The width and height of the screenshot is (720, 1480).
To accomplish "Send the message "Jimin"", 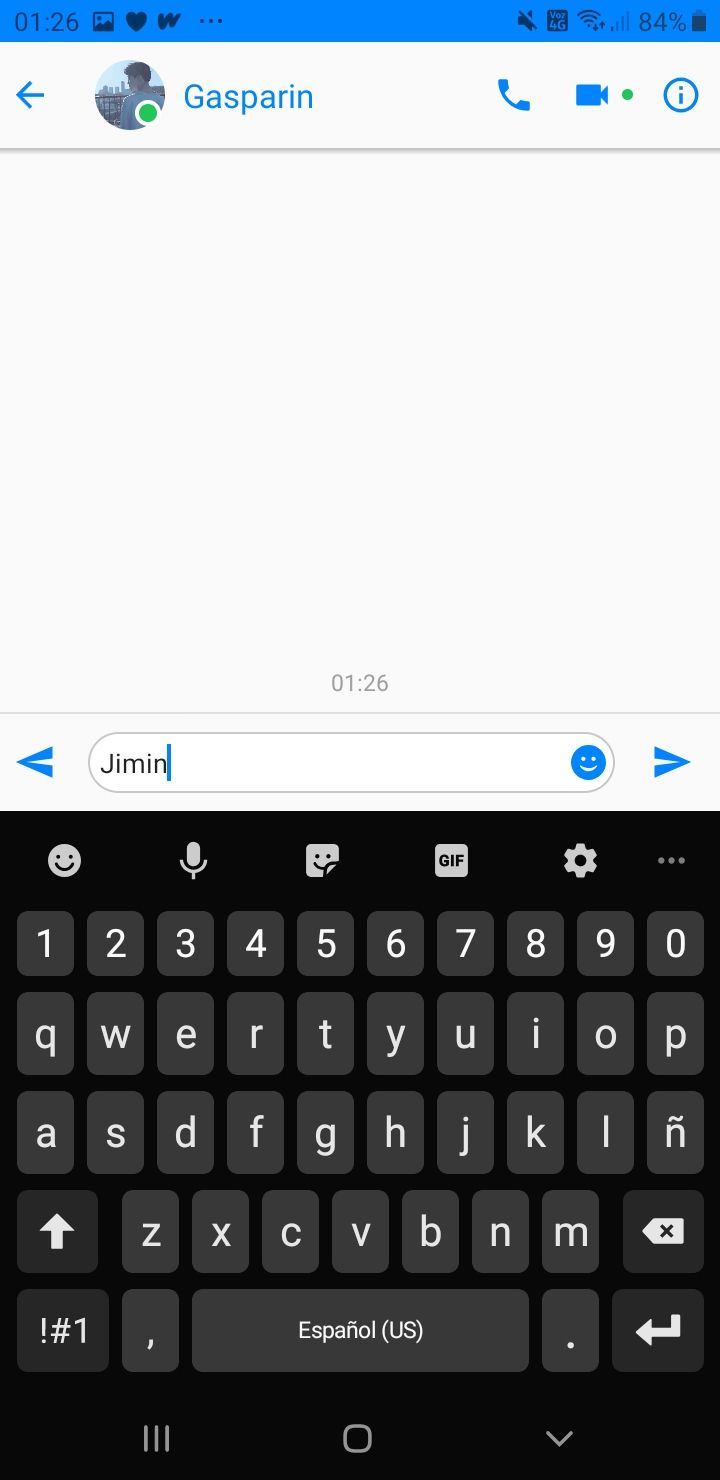I will coord(672,763).
